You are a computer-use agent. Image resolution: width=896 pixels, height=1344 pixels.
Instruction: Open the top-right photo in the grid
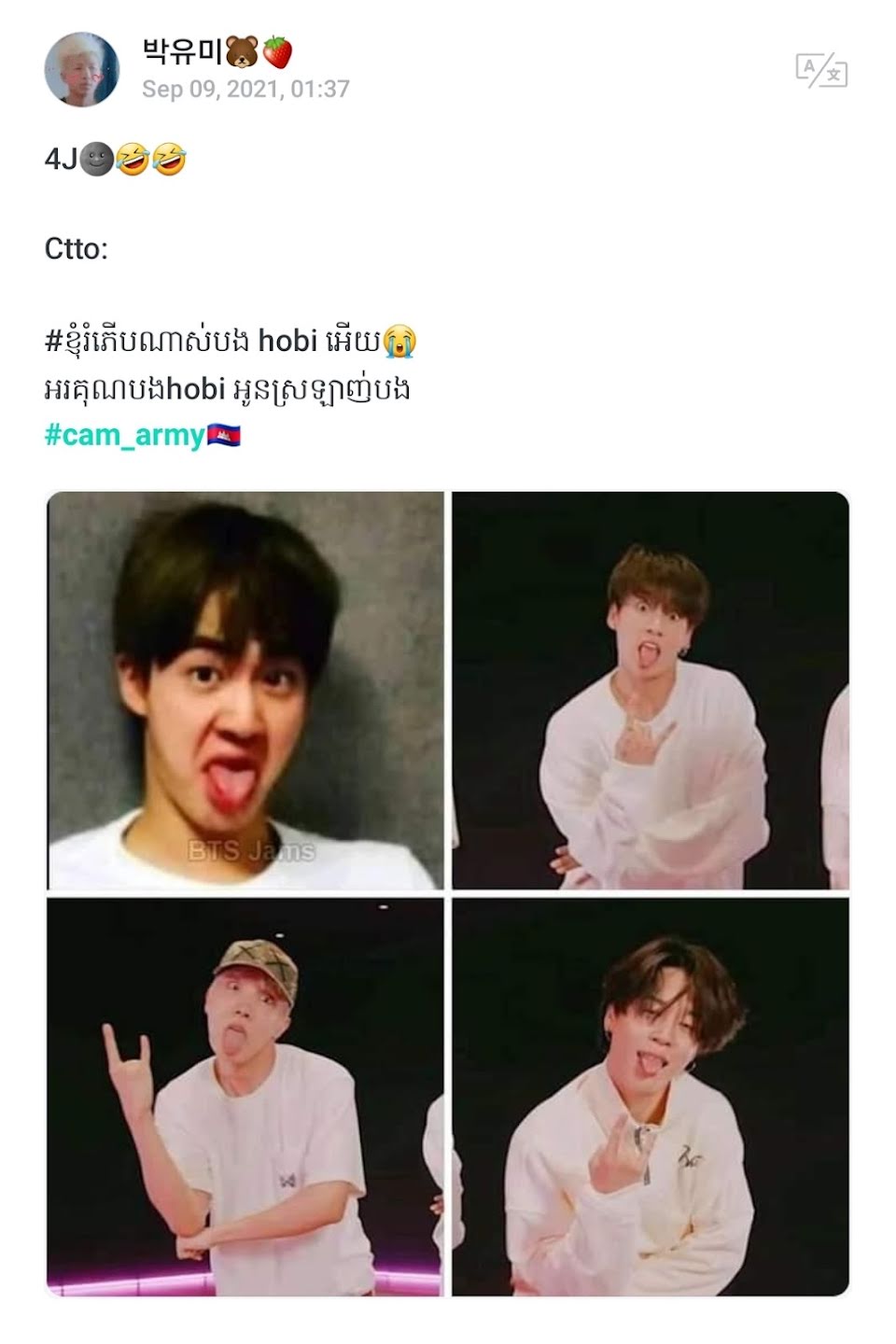[x=651, y=691]
